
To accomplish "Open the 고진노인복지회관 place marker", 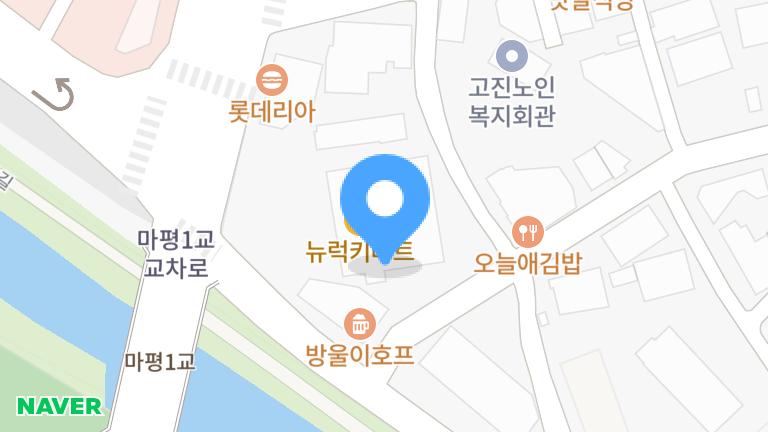I will 511,53.
